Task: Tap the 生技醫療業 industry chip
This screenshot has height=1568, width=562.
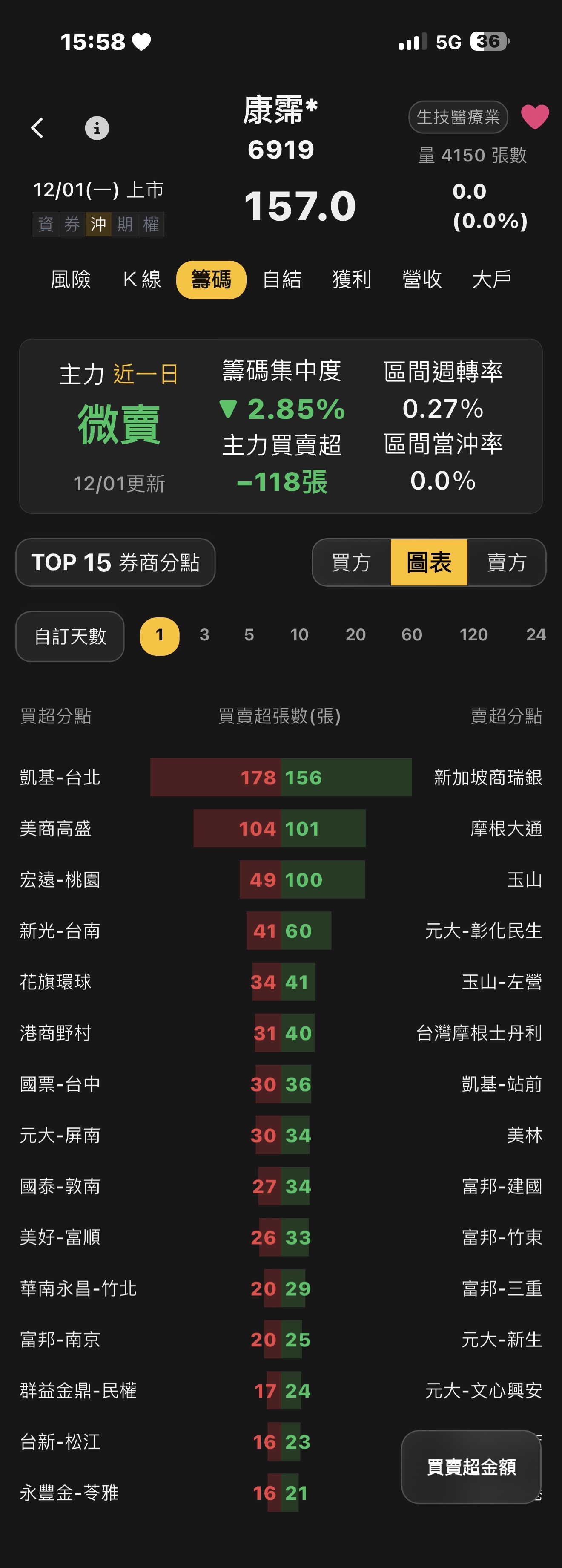Action: (x=458, y=117)
